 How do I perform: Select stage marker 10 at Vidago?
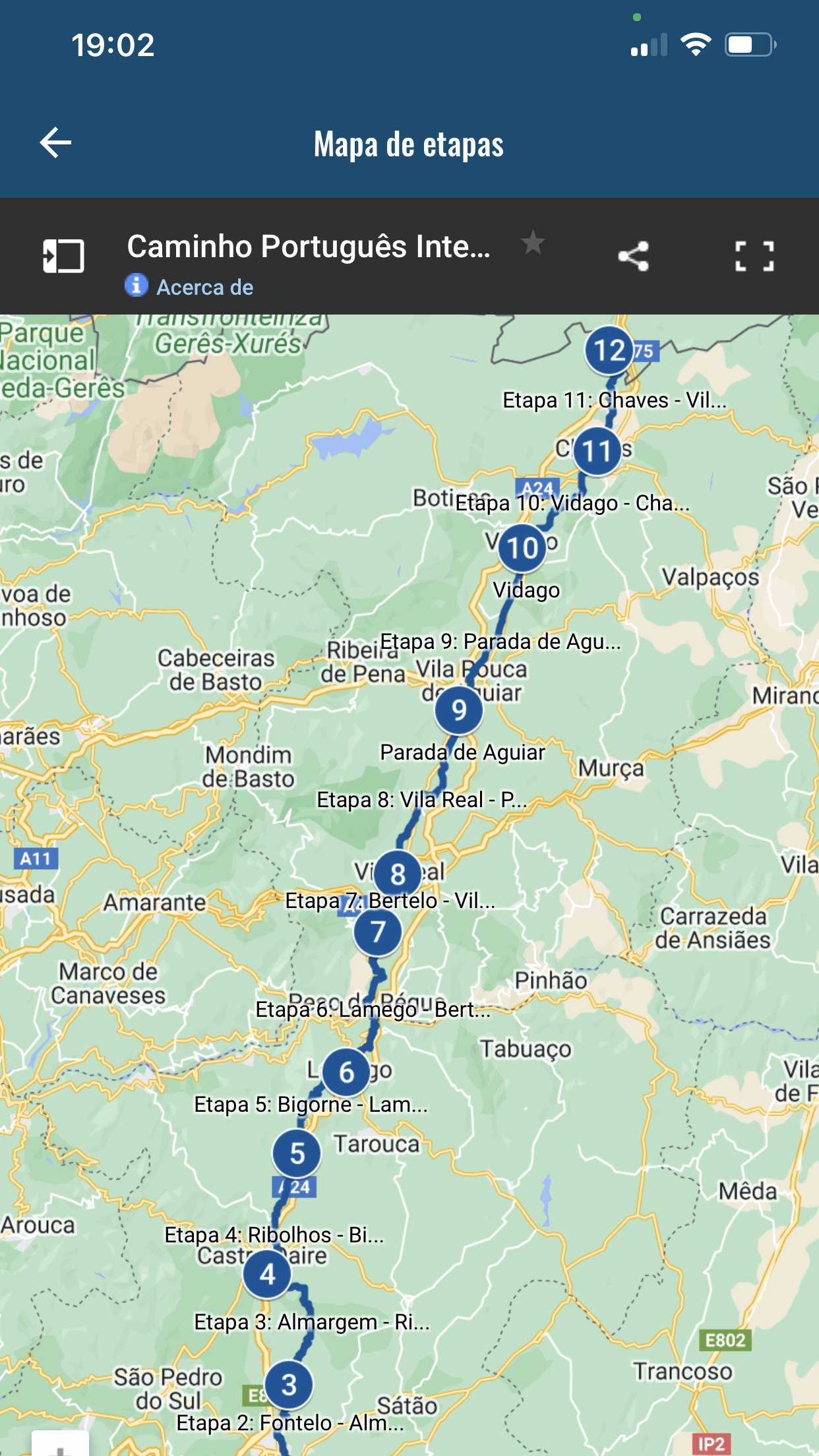pos(522,548)
